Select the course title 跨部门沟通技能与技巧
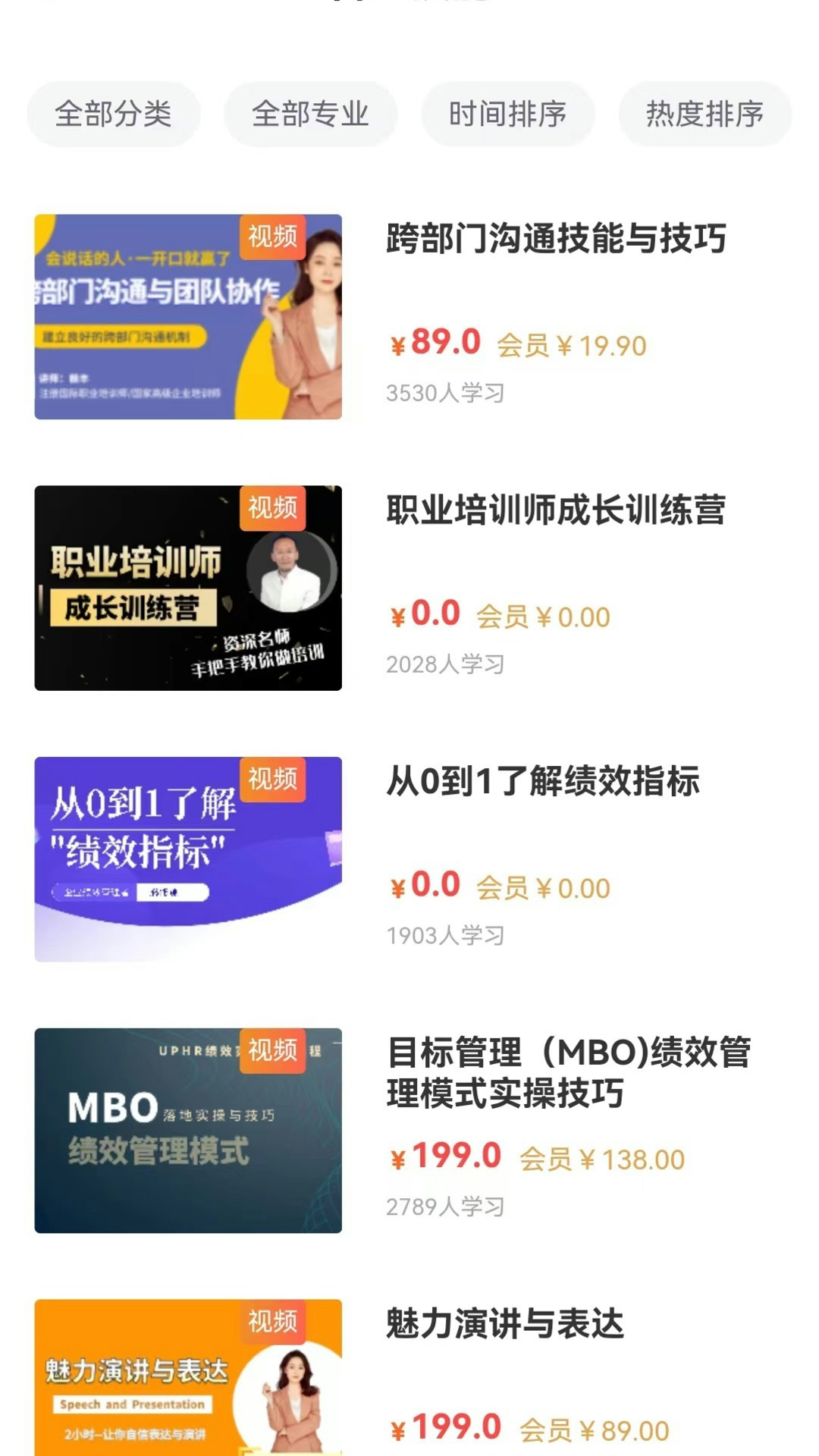The width and height of the screenshot is (819, 1456). click(557, 237)
